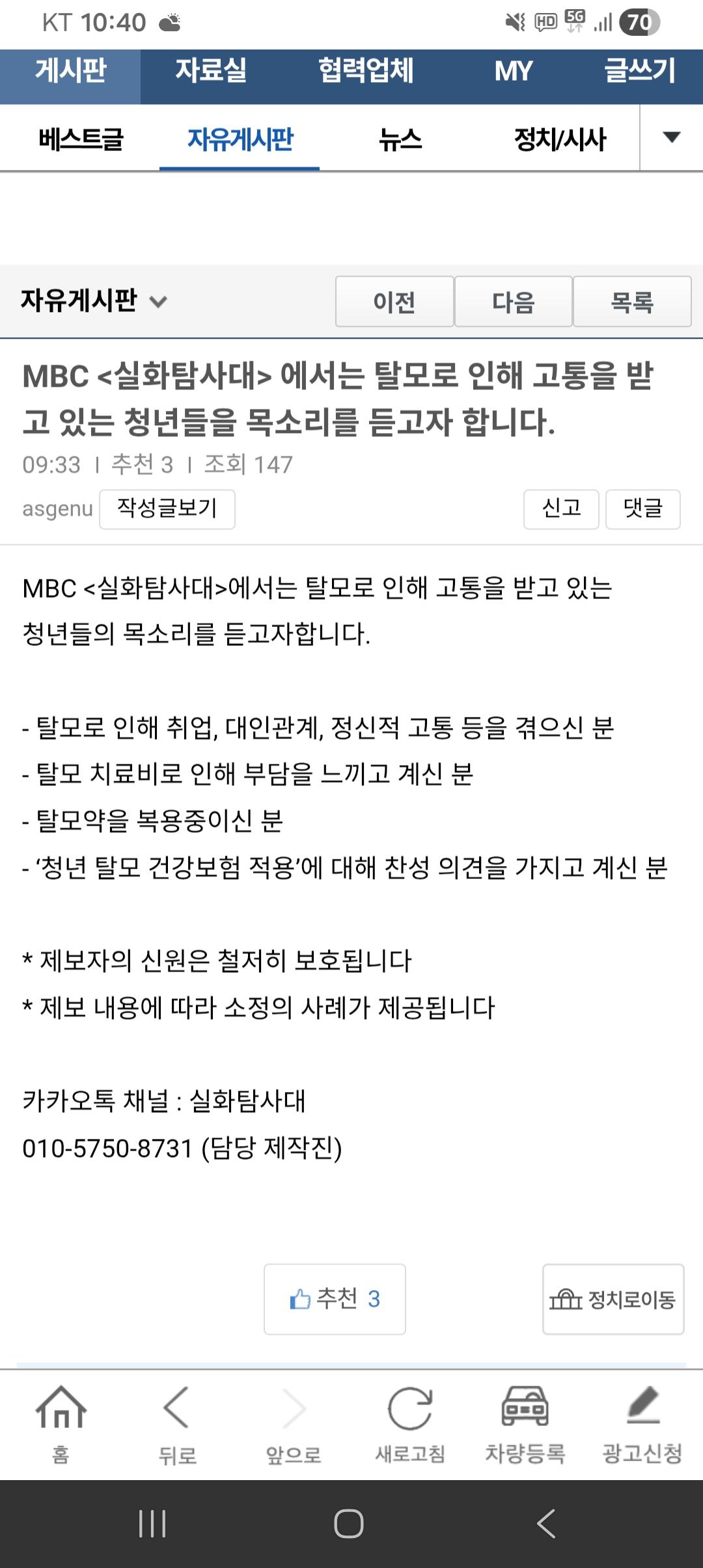View asgenu's posts via 작성글보기

tap(167, 509)
